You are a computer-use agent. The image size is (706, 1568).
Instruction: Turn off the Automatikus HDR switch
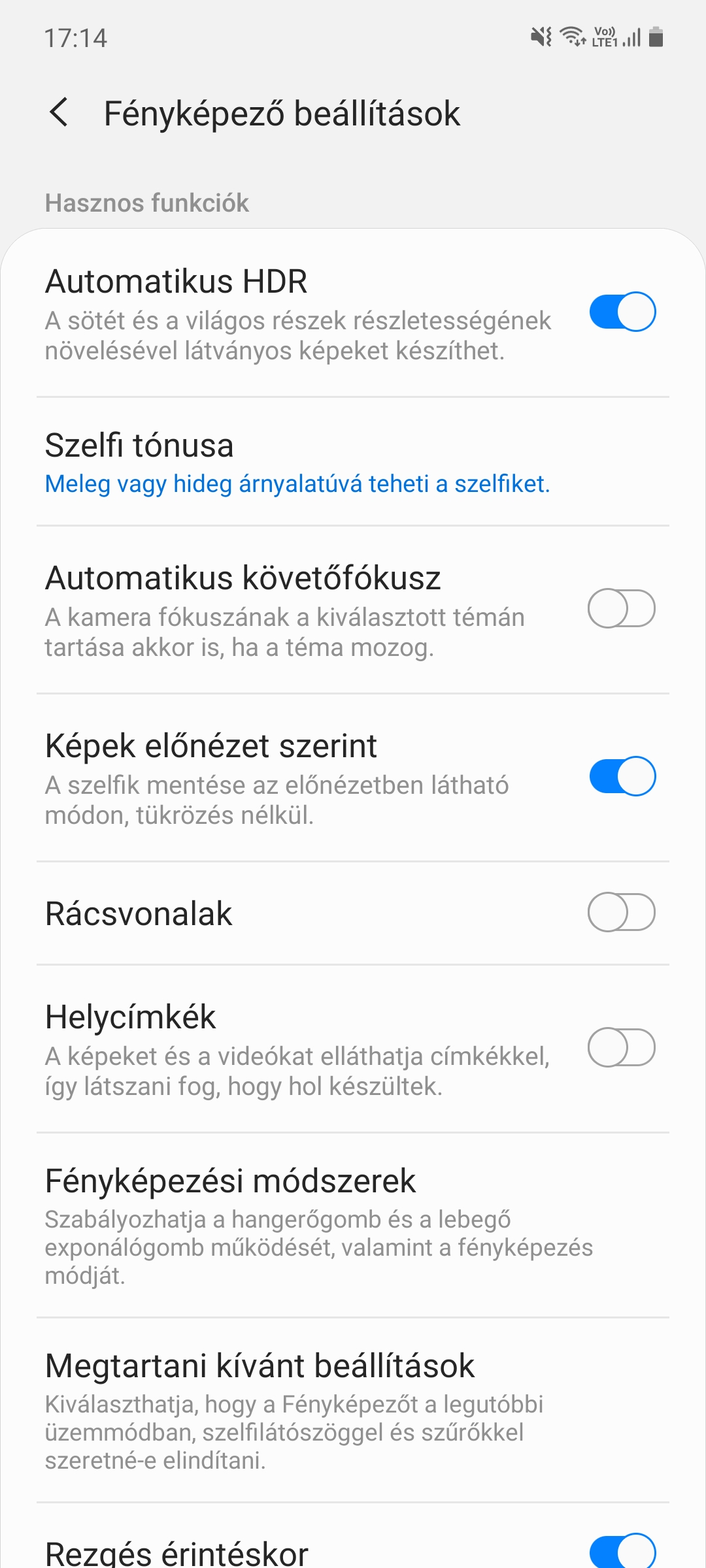pos(622,312)
